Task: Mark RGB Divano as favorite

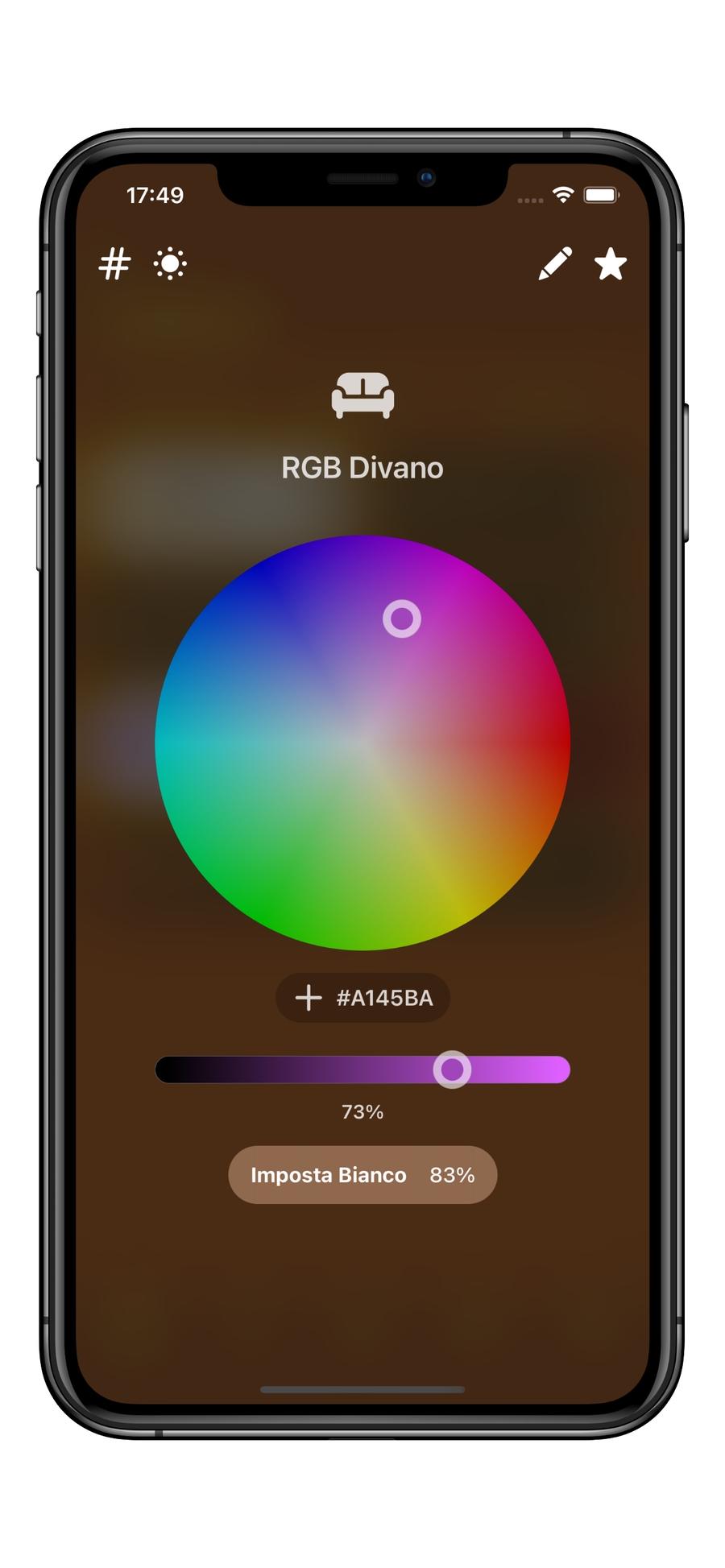Action: point(611,264)
